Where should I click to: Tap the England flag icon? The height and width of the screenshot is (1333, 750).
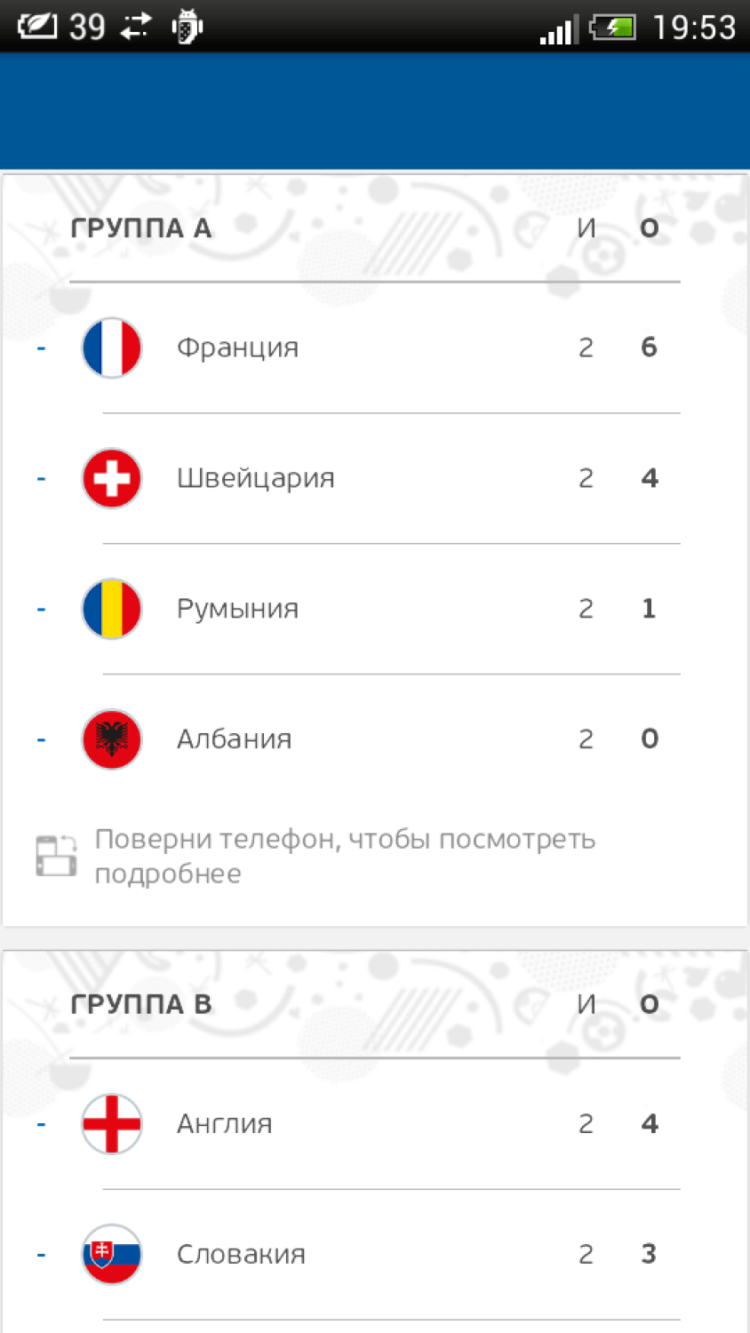click(x=111, y=1123)
